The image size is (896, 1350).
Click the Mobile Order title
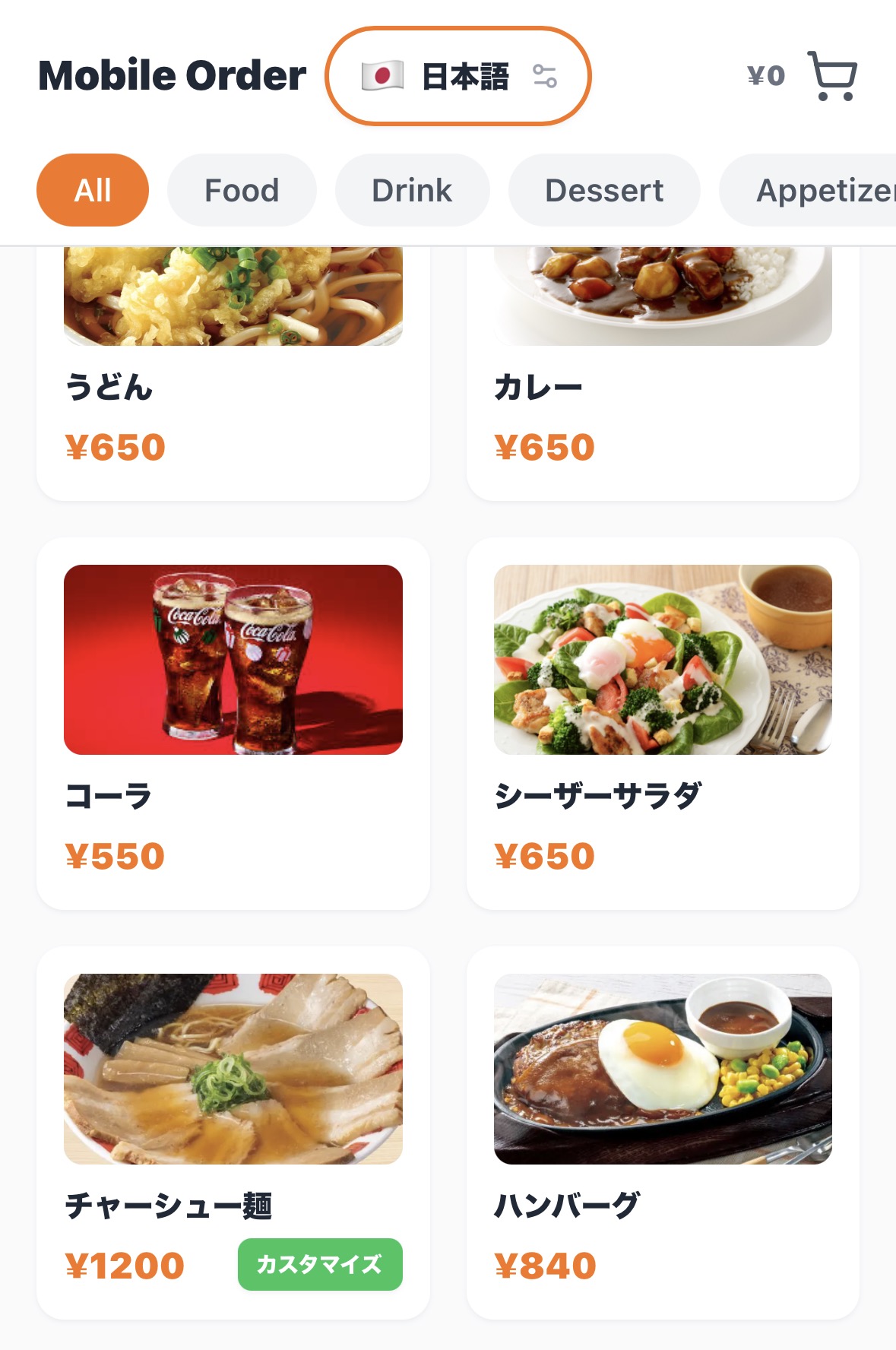click(x=173, y=74)
